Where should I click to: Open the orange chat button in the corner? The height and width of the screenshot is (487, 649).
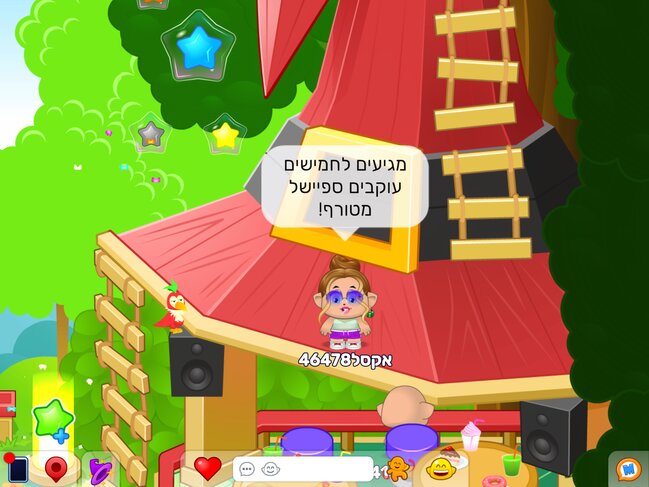pyautogui.click(x=628, y=468)
